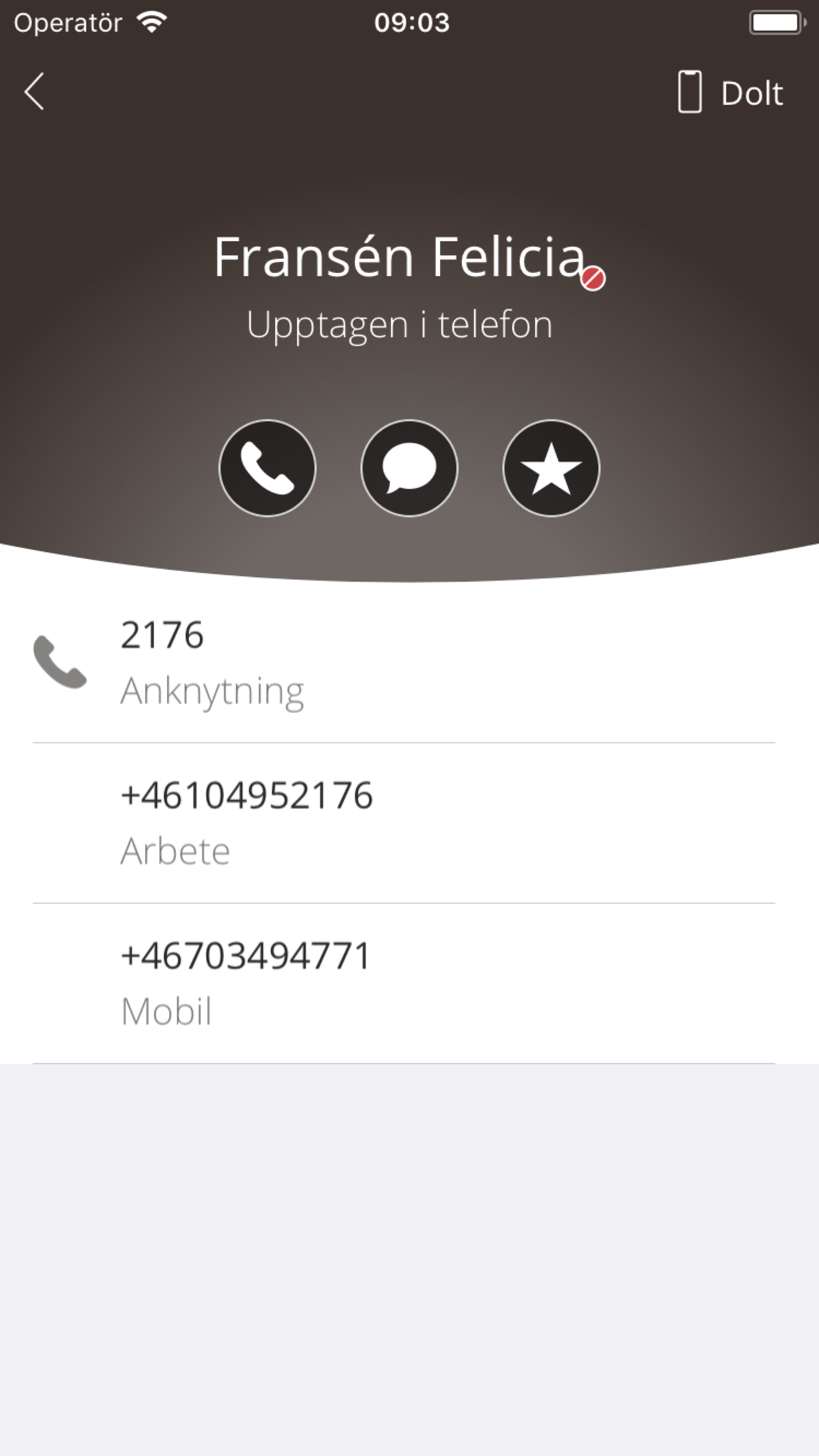The width and height of the screenshot is (819, 1456).
Task: Tap the mobile phone icon next to Dolt
Action: click(x=690, y=92)
